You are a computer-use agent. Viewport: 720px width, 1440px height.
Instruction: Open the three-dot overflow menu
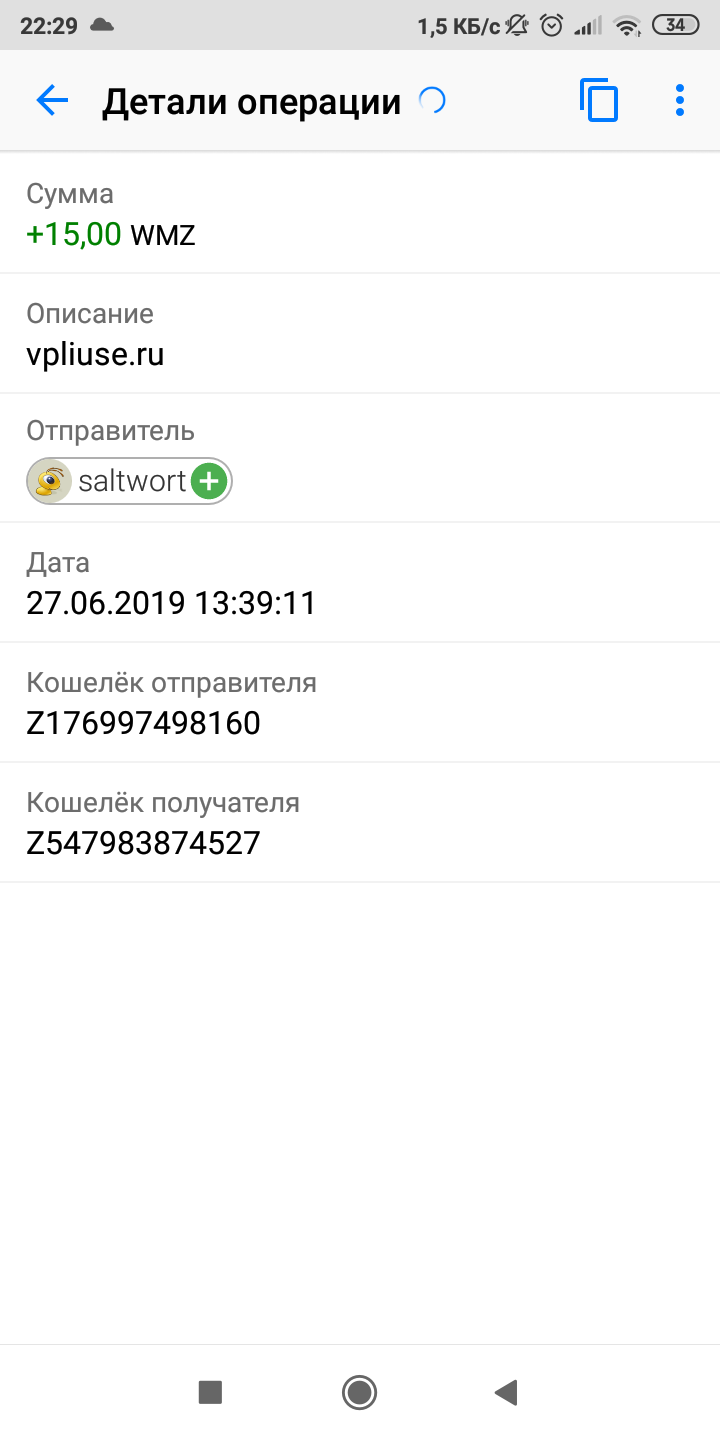(x=680, y=101)
